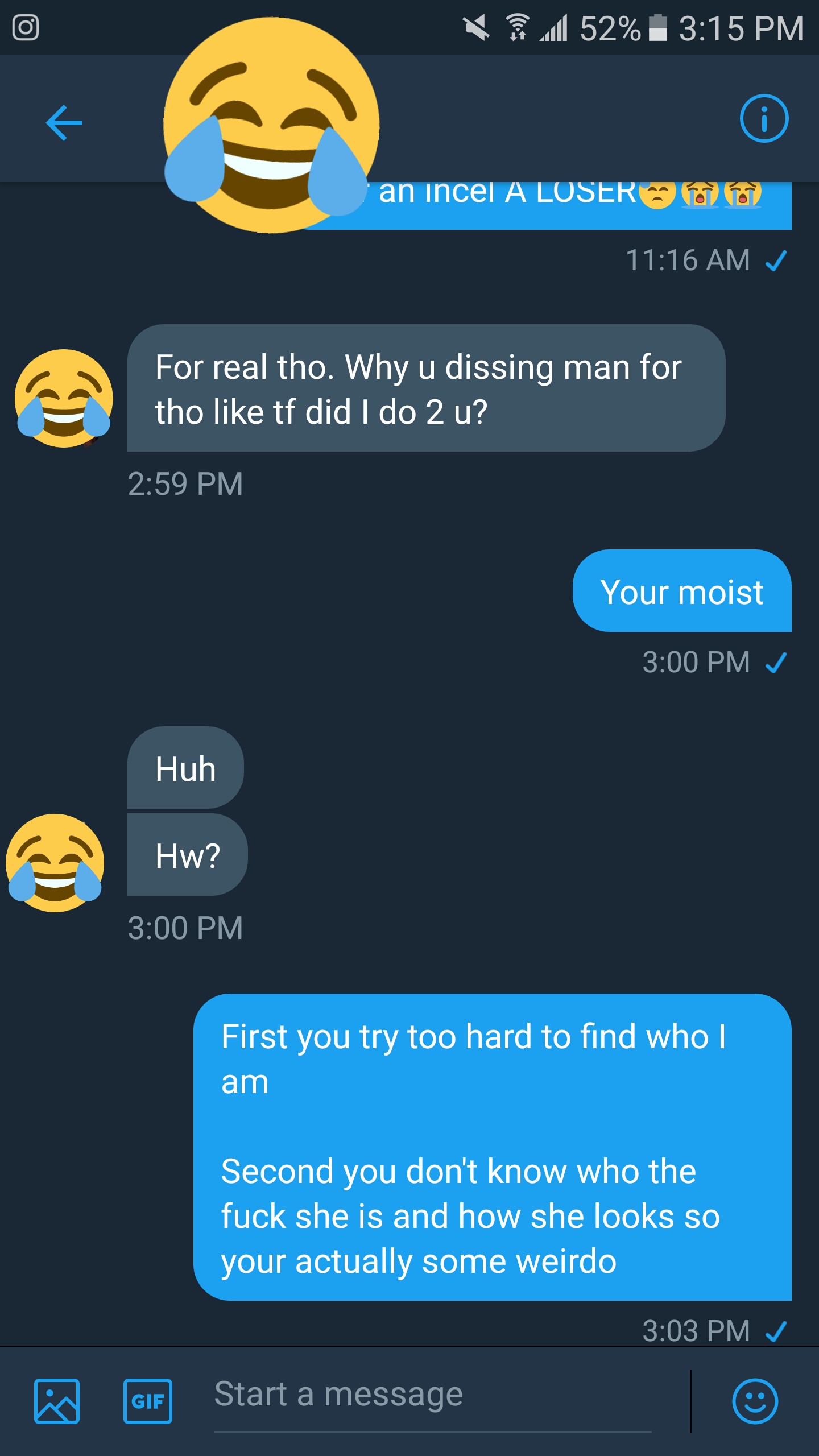Open sender's avatar beside the 'Hw?' message
The image size is (819, 1456).
[x=55, y=863]
